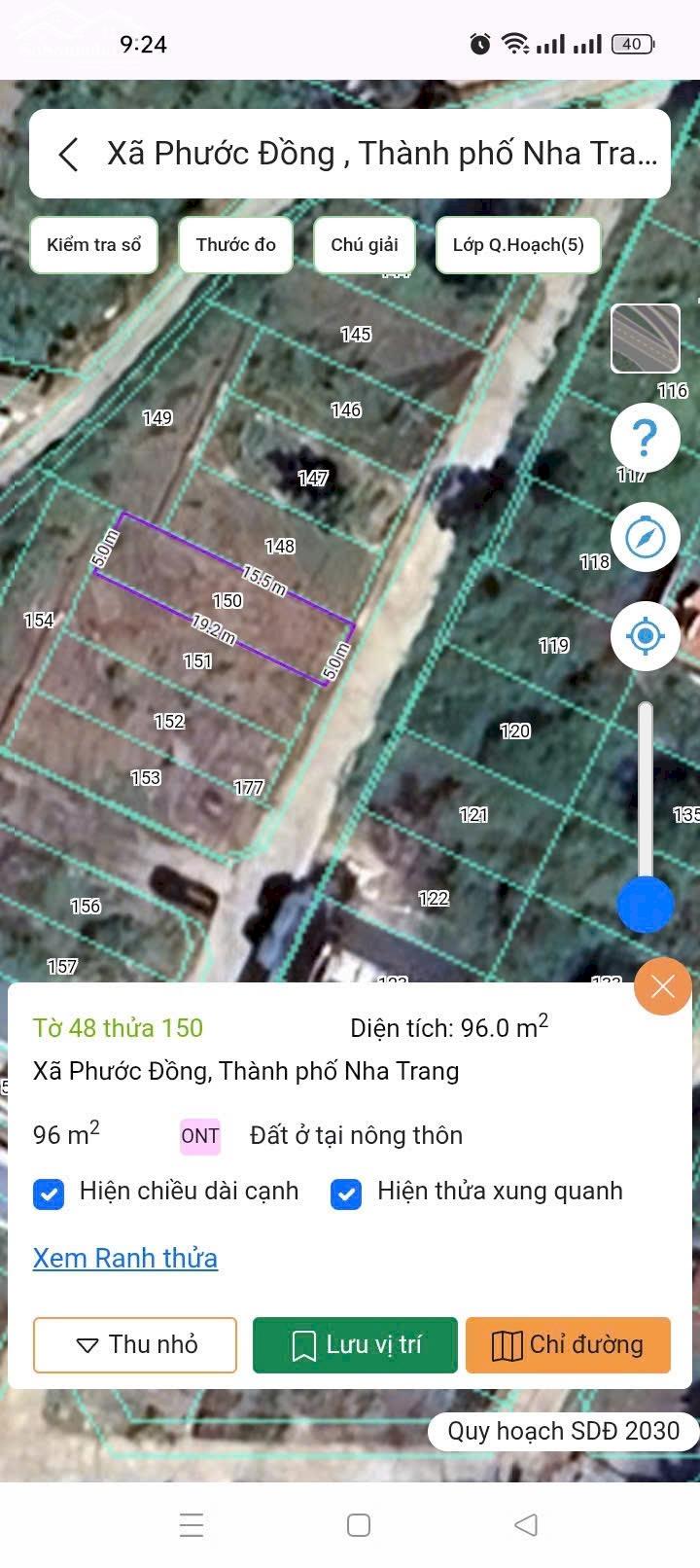Open Xem Ranh thửa link
700x1568 pixels.
click(x=124, y=1258)
